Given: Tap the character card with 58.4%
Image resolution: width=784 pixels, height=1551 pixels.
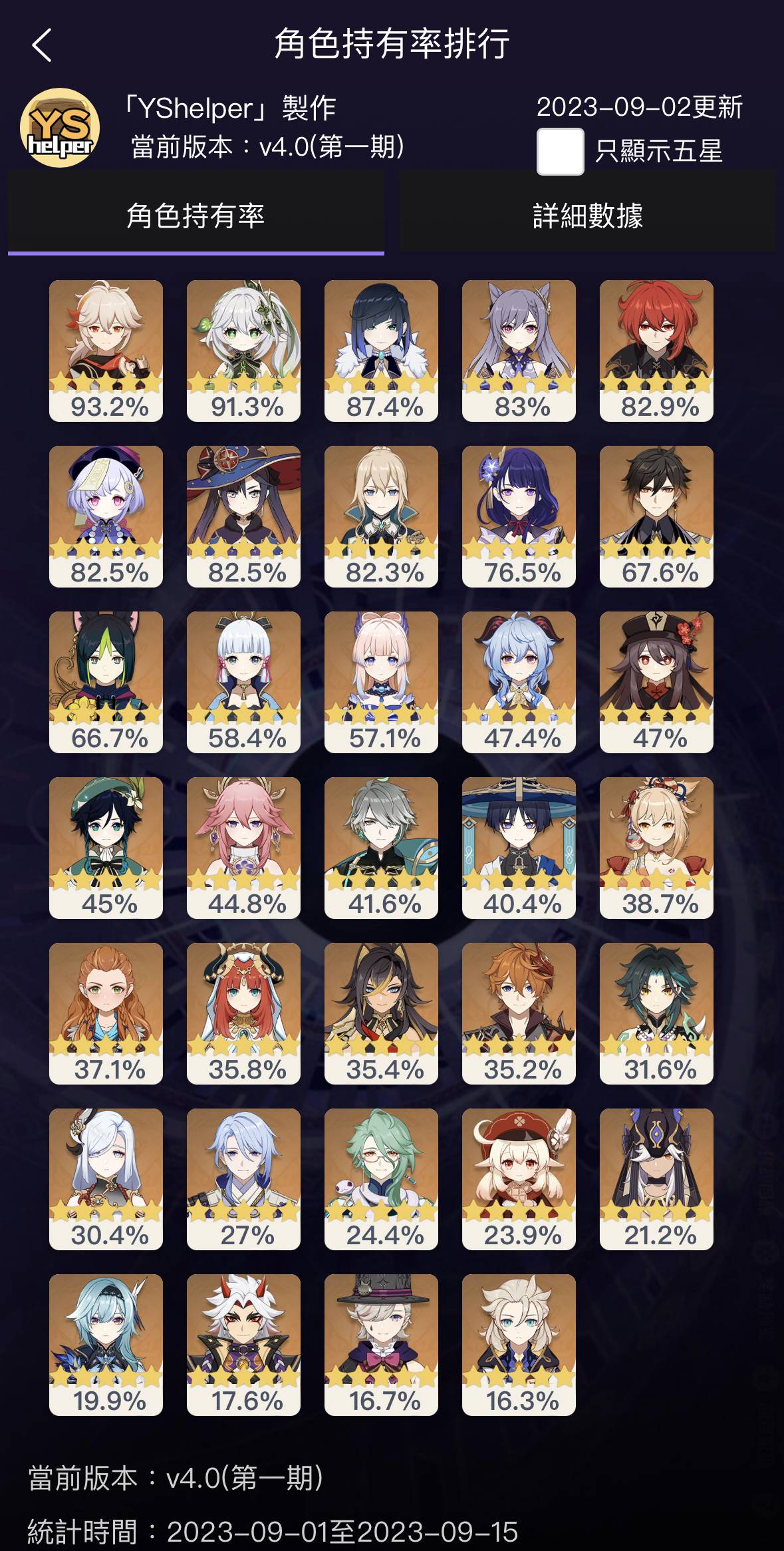Looking at the screenshot, I should 244,681.
